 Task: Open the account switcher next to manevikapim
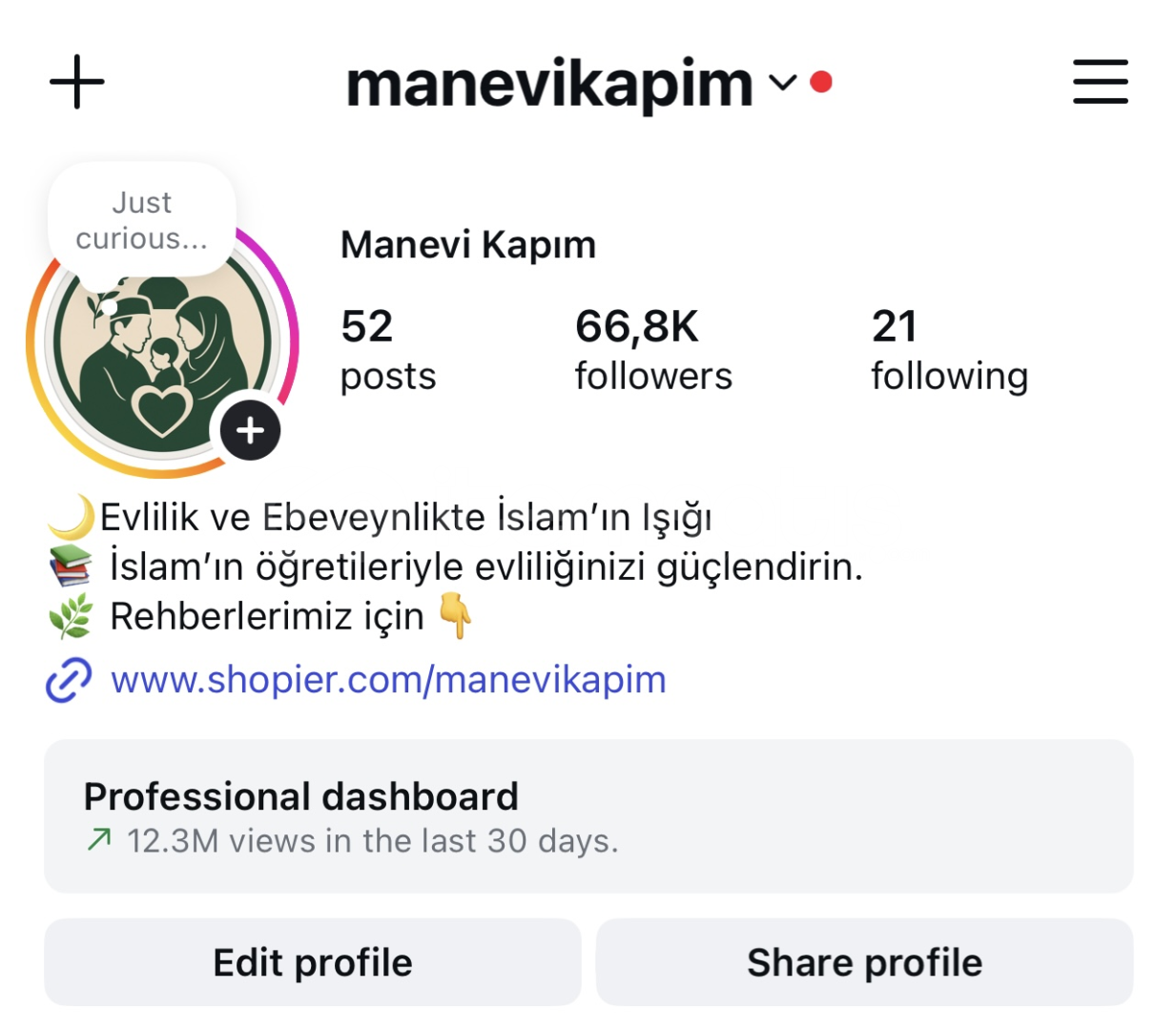782,83
